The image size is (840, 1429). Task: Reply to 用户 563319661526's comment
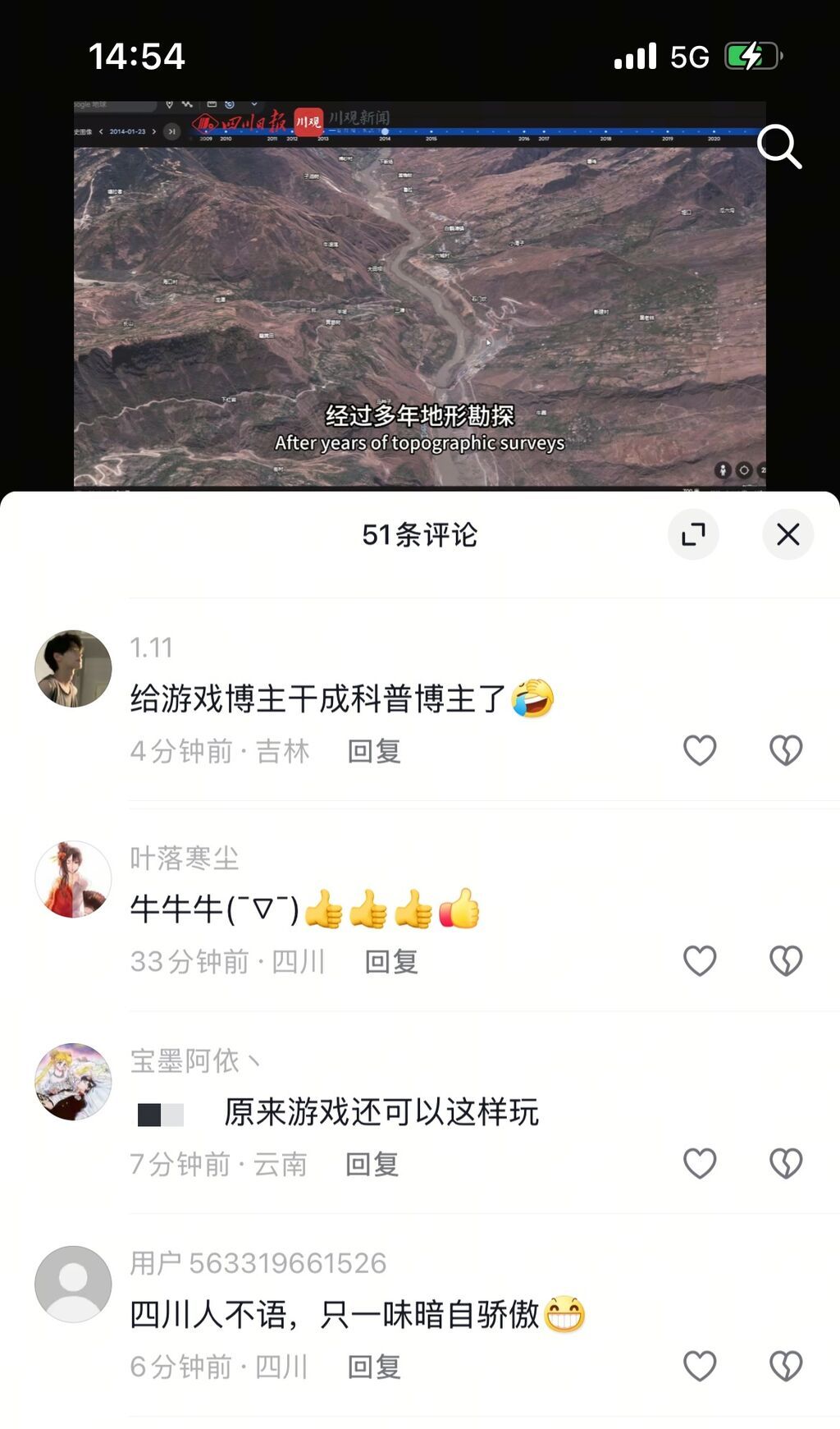click(373, 1367)
